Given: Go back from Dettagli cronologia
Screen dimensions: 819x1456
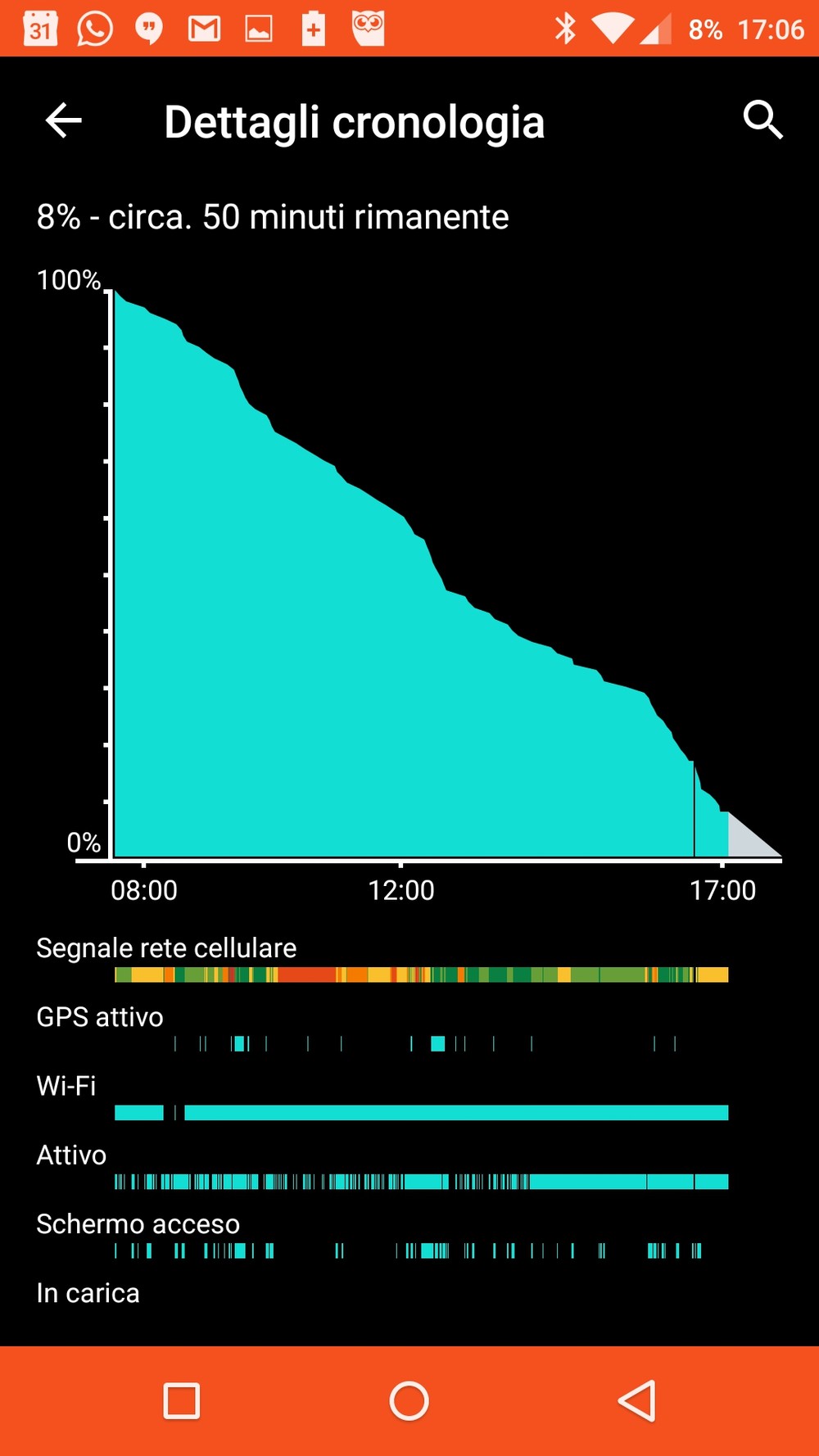Looking at the screenshot, I should (63, 121).
